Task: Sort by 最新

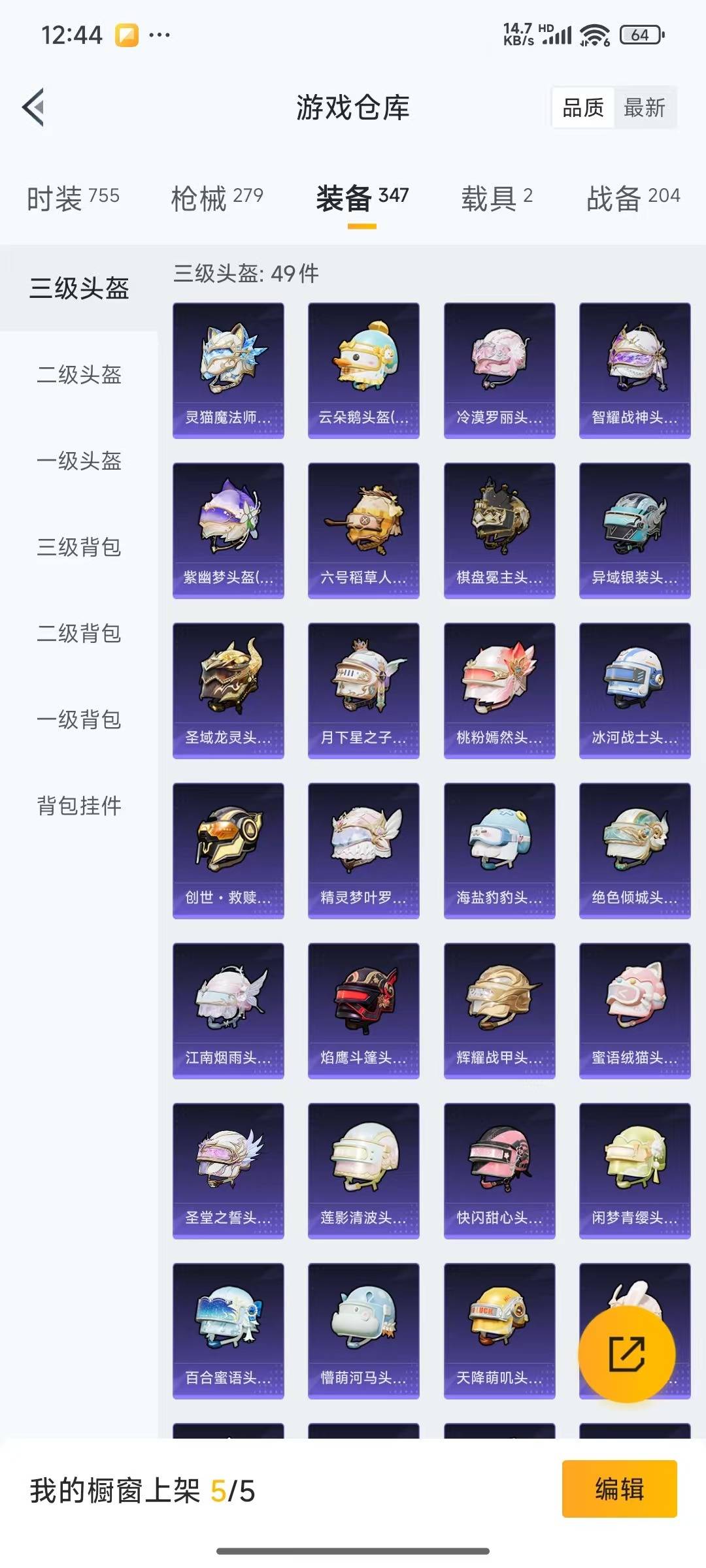Action: (644, 108)
